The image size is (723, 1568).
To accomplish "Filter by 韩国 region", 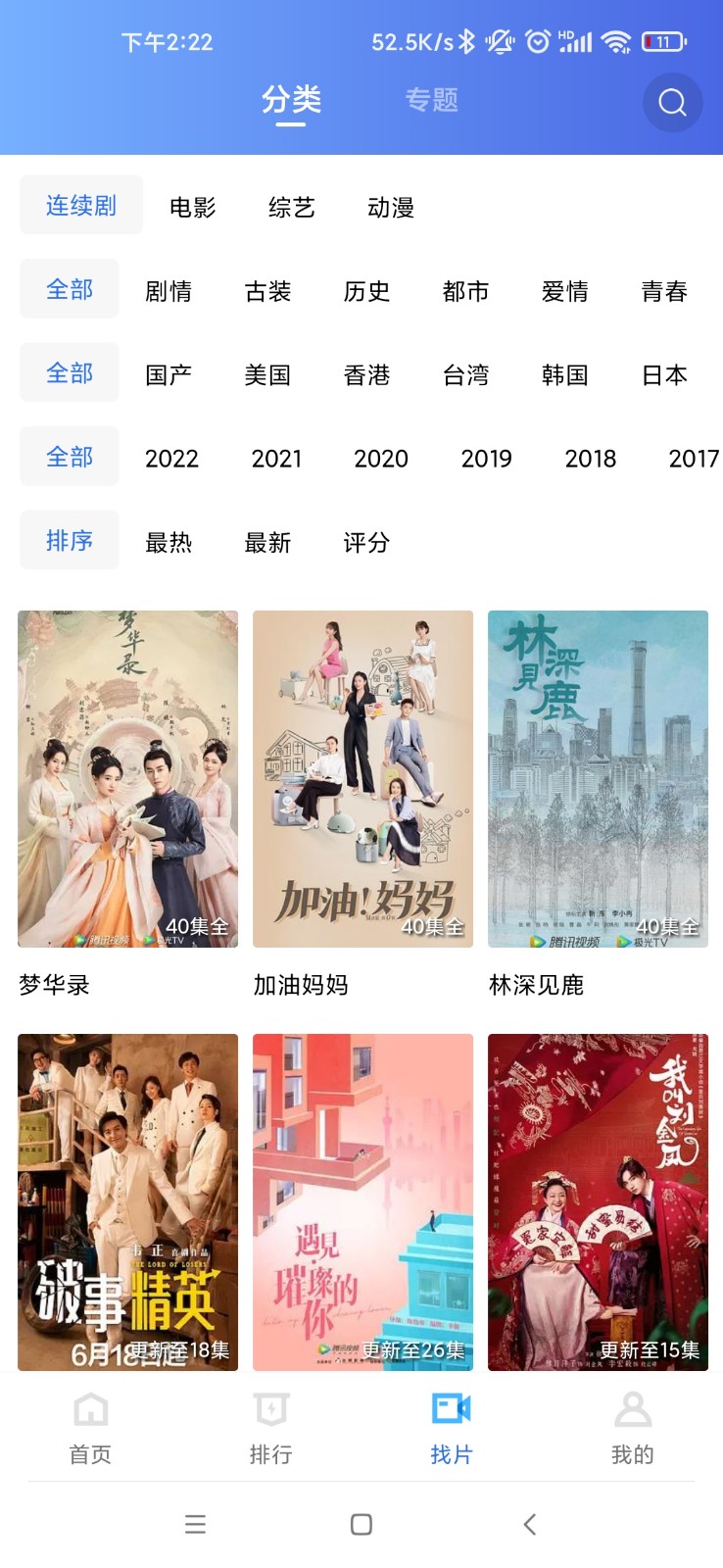I will [x=566, y=374].
